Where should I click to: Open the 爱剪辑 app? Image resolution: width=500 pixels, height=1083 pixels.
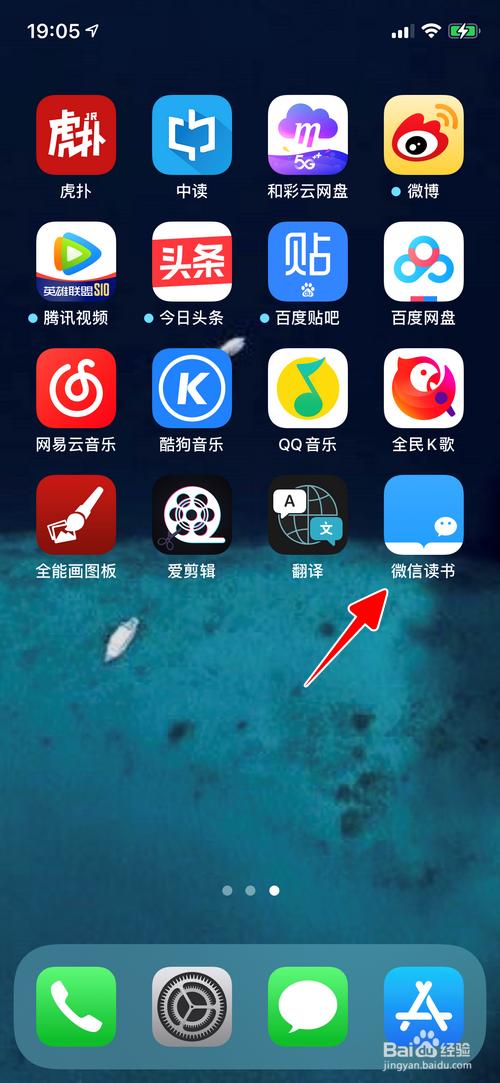click(x=192, y=515)
